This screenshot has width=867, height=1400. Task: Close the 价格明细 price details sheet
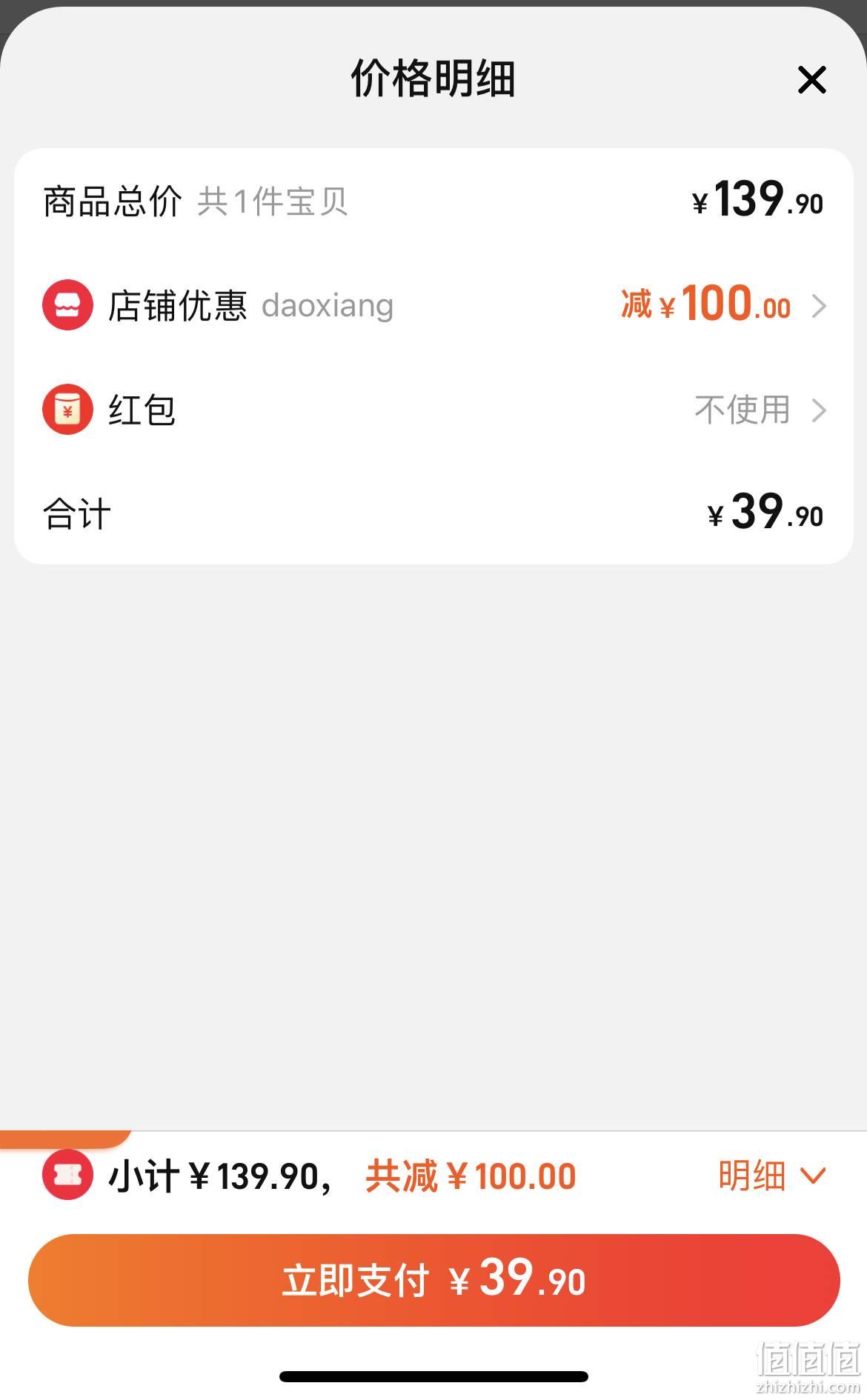coord(811,80)
